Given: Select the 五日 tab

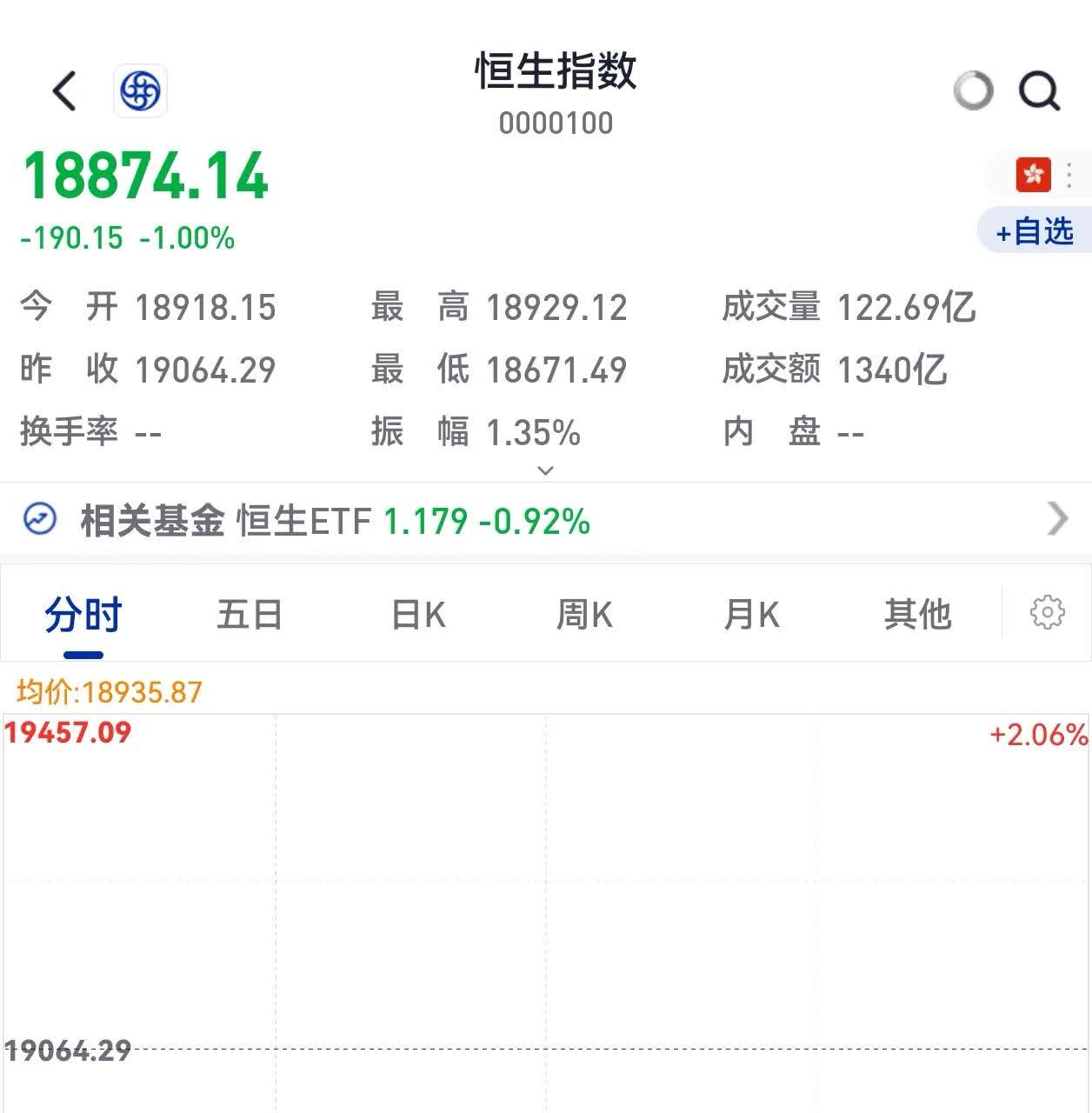Looking at the screenshot, I should (250, 613).
